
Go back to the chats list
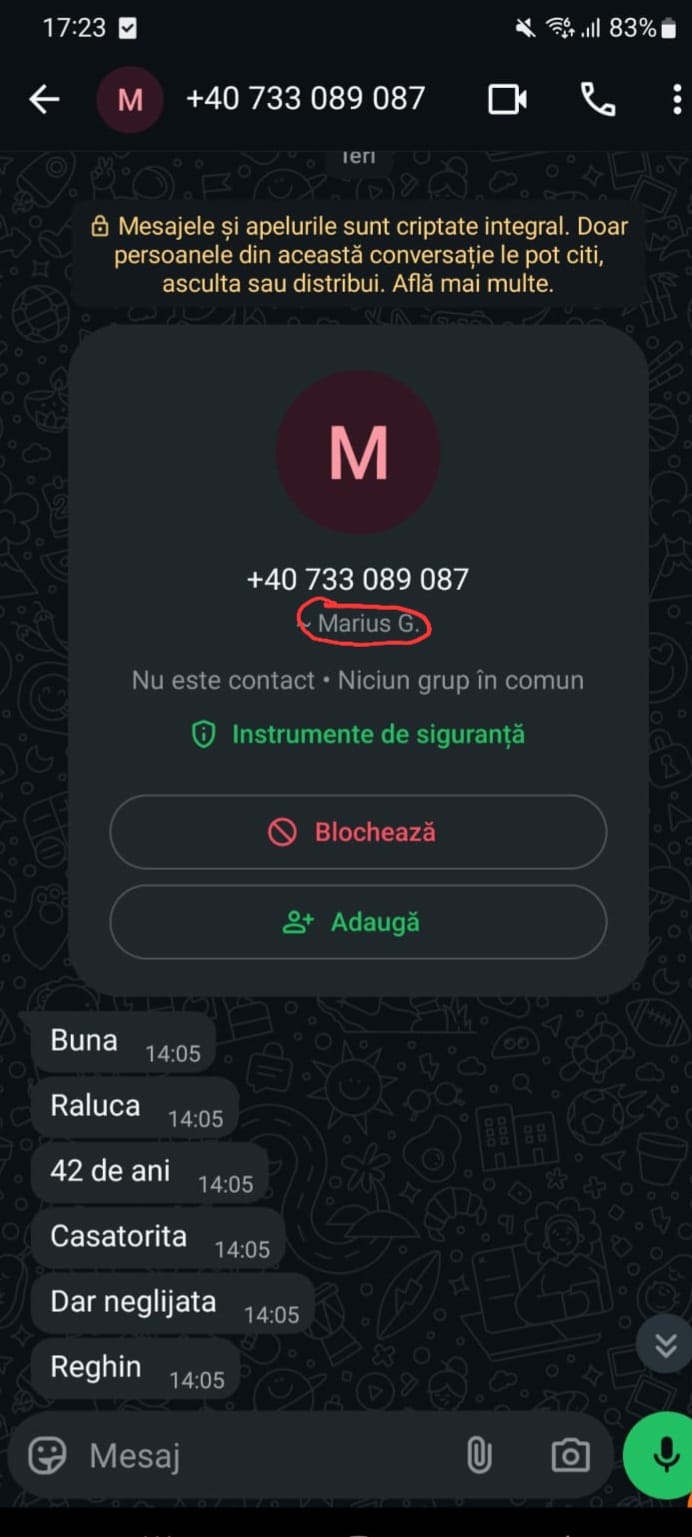point(44,99)
